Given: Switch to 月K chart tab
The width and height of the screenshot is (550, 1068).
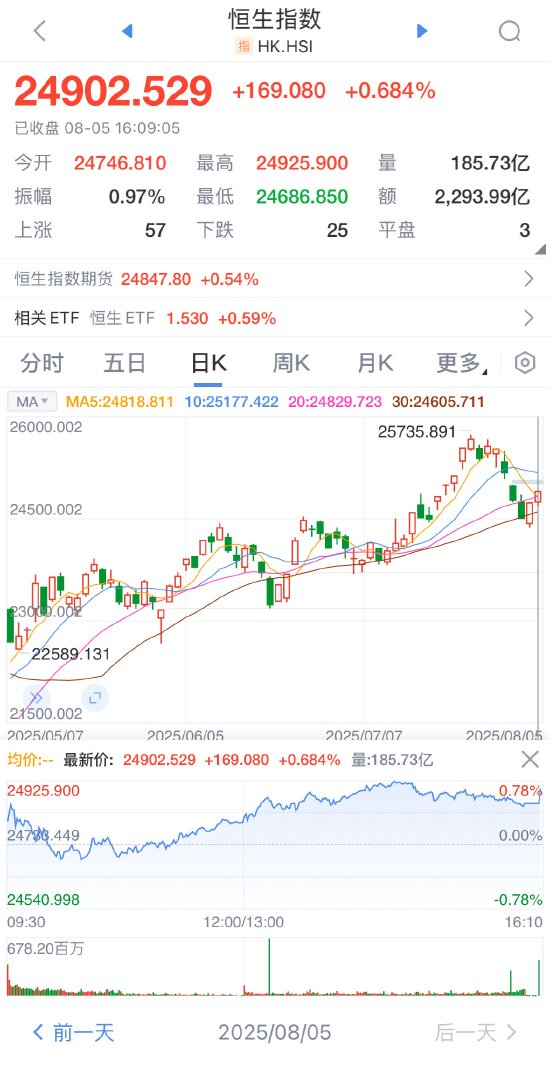Looking at the screenshot, I should point(375,363).
